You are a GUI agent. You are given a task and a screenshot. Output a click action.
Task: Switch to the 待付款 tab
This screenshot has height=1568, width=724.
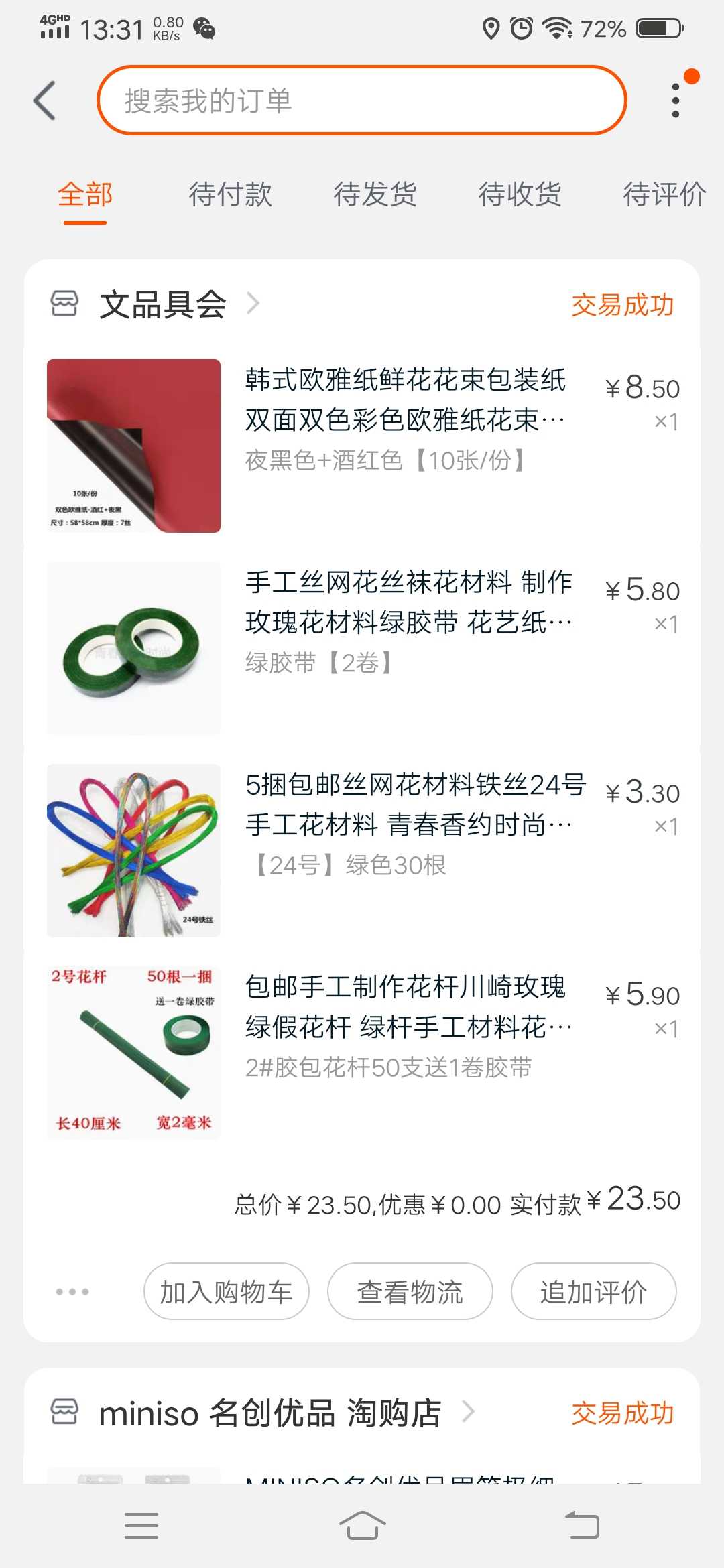(x=230, y=194)
